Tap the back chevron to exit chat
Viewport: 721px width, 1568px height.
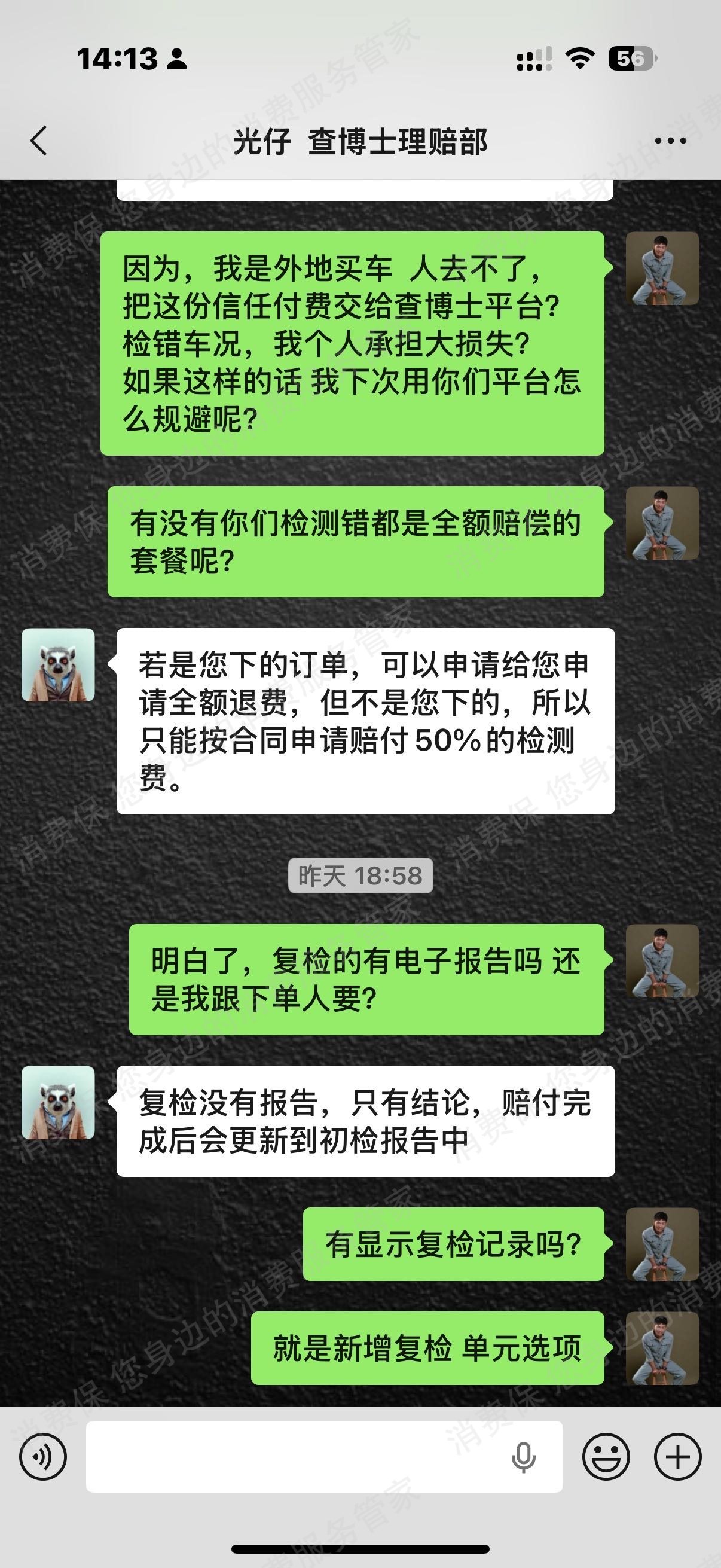(x=38, y=141)
